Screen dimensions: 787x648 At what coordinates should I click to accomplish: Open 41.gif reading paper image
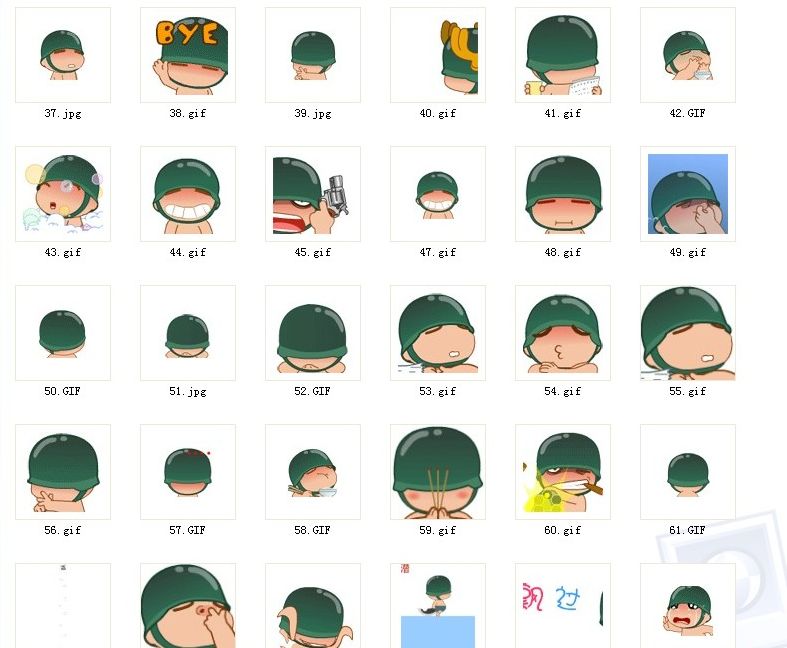pyautogui.click(x=563, y=55)
